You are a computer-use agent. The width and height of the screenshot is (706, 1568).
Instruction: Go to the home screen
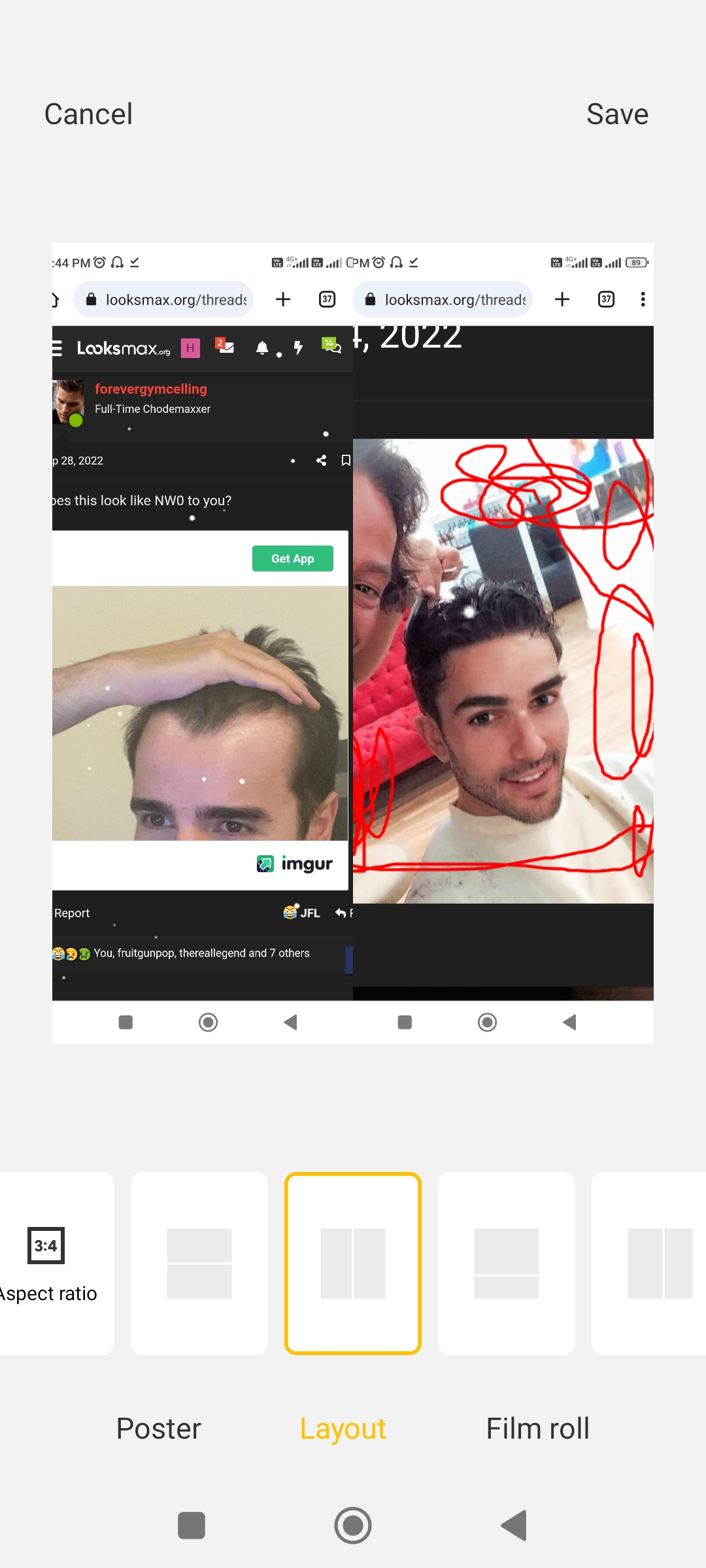353,1526
